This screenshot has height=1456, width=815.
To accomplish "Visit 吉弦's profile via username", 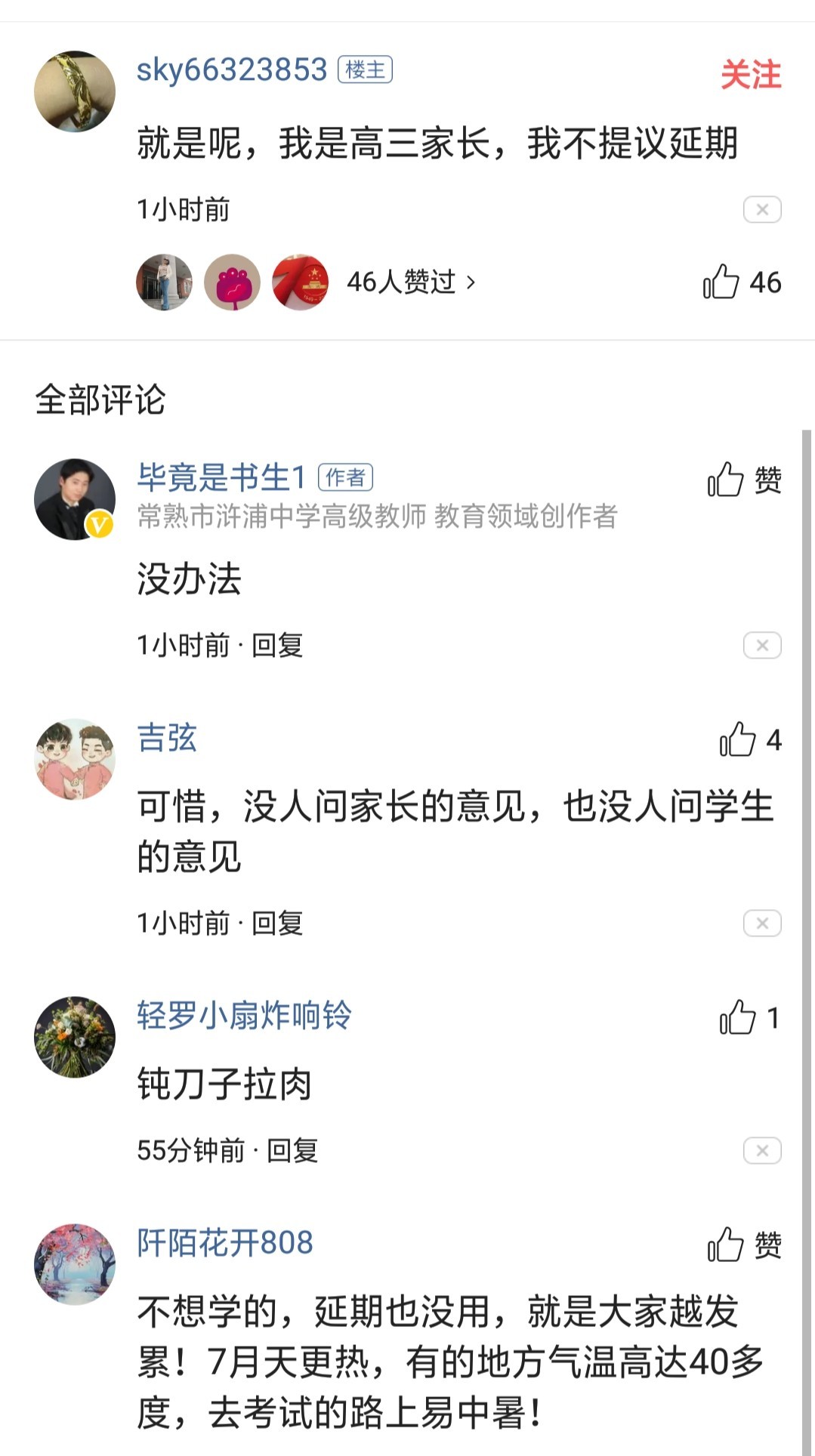I will pos(167,738).
